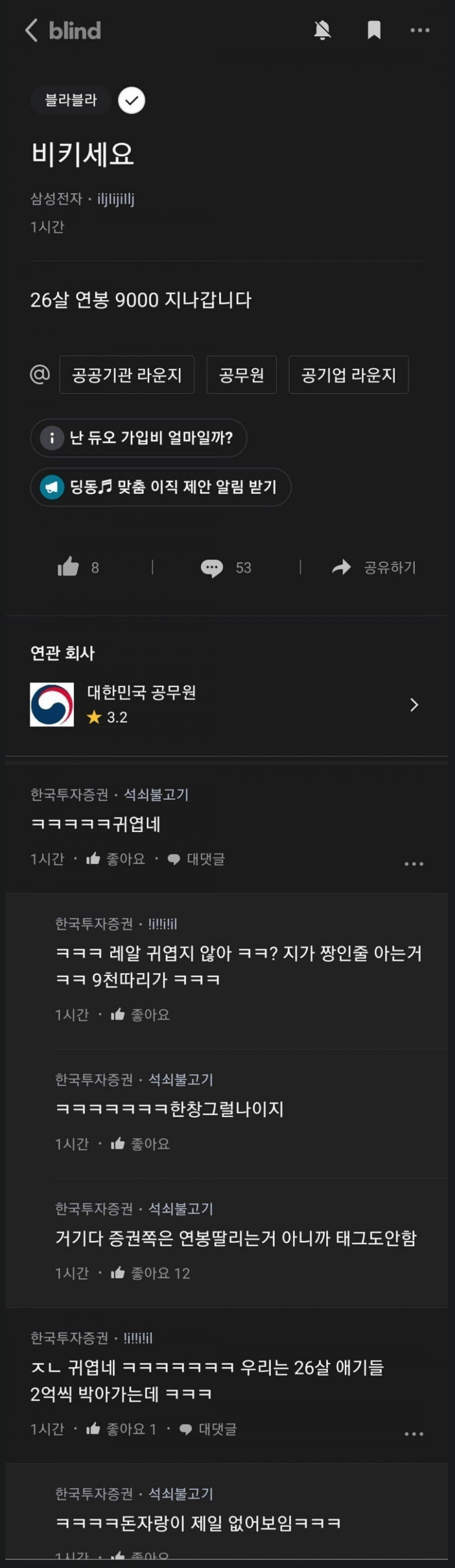The height and width of the screenshot is (1568, 455).
Task: Select the 공무원 tag
Action: click(242, 374)
